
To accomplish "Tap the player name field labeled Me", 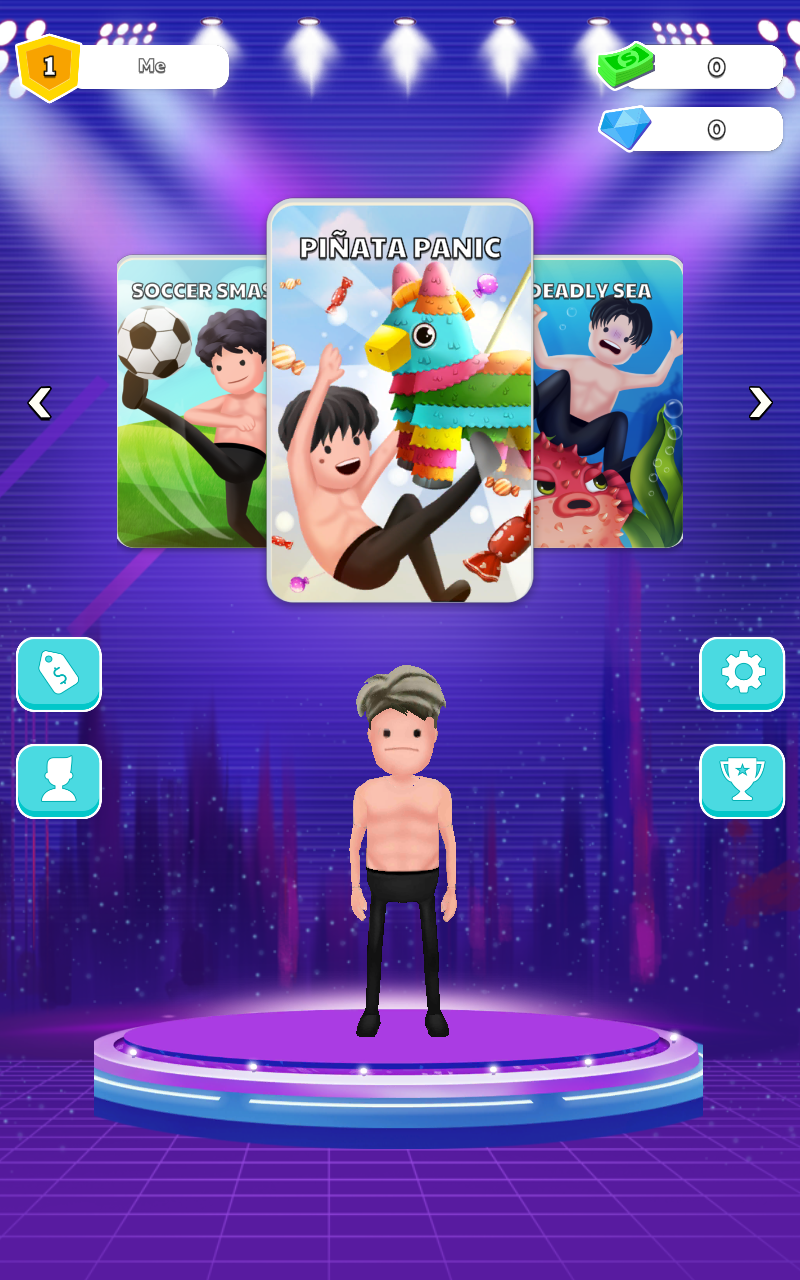I will pos(152,67).
